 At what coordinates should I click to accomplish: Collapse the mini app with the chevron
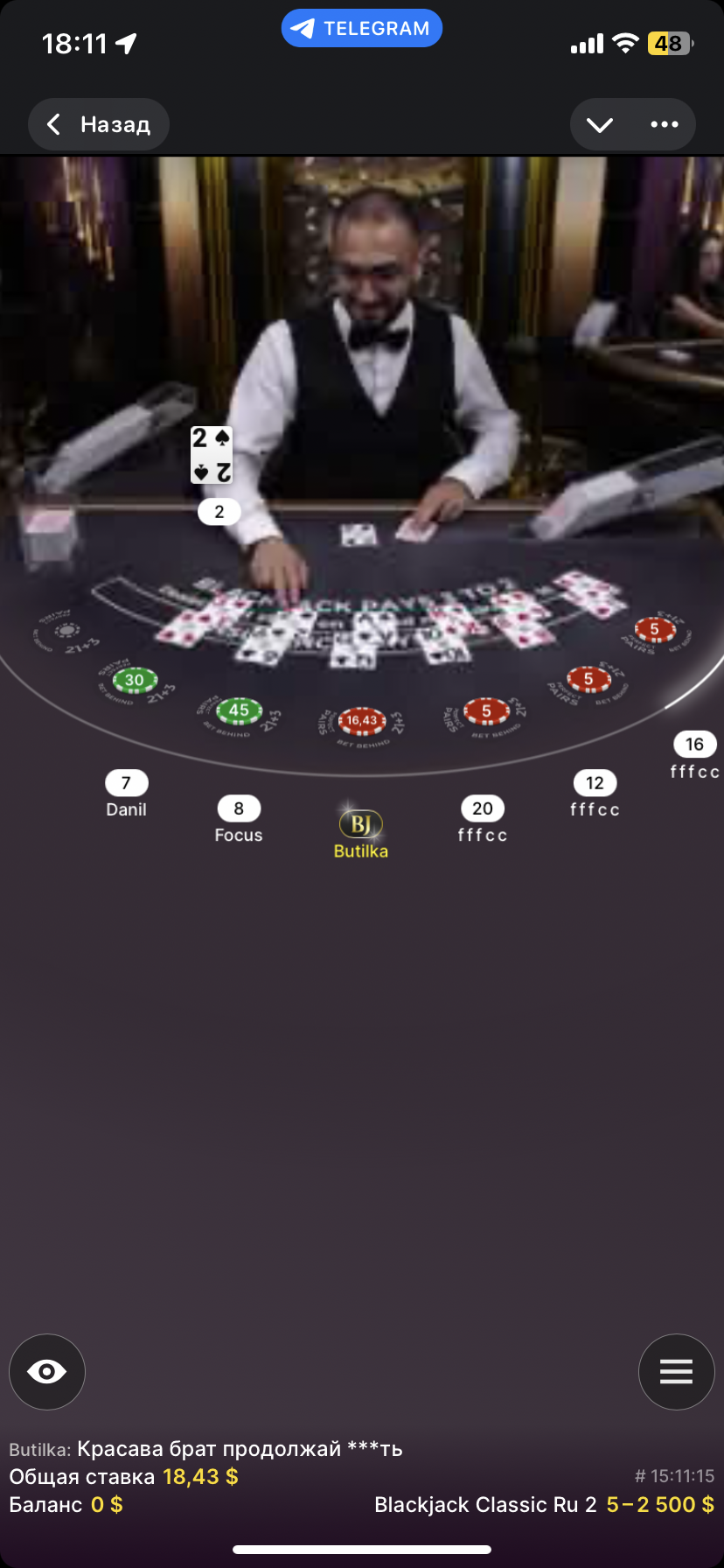[x=600, y=125]
